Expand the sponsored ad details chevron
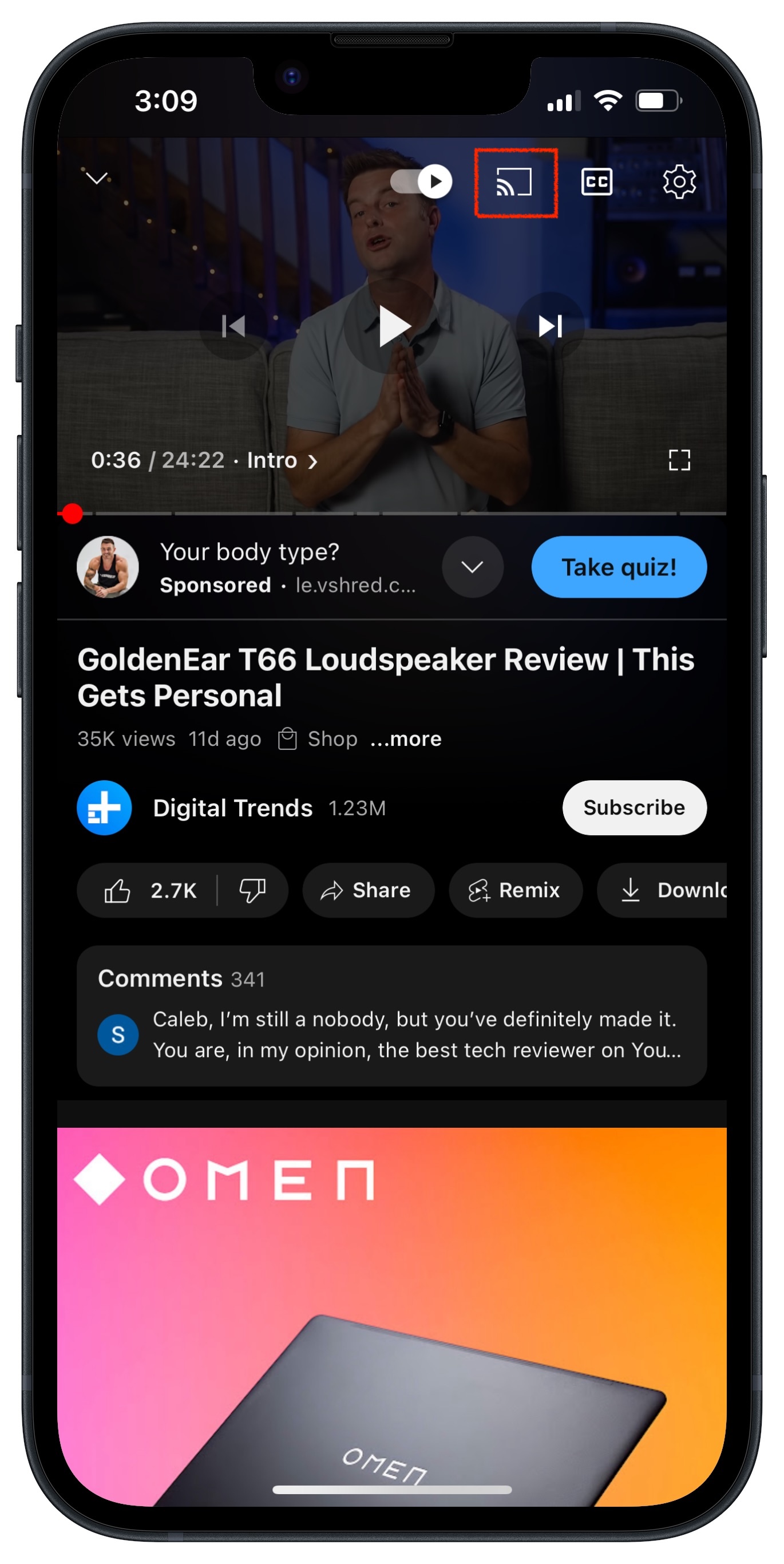Image resolution: width=784 pixels, height=1564 pixels. [472, 567]
